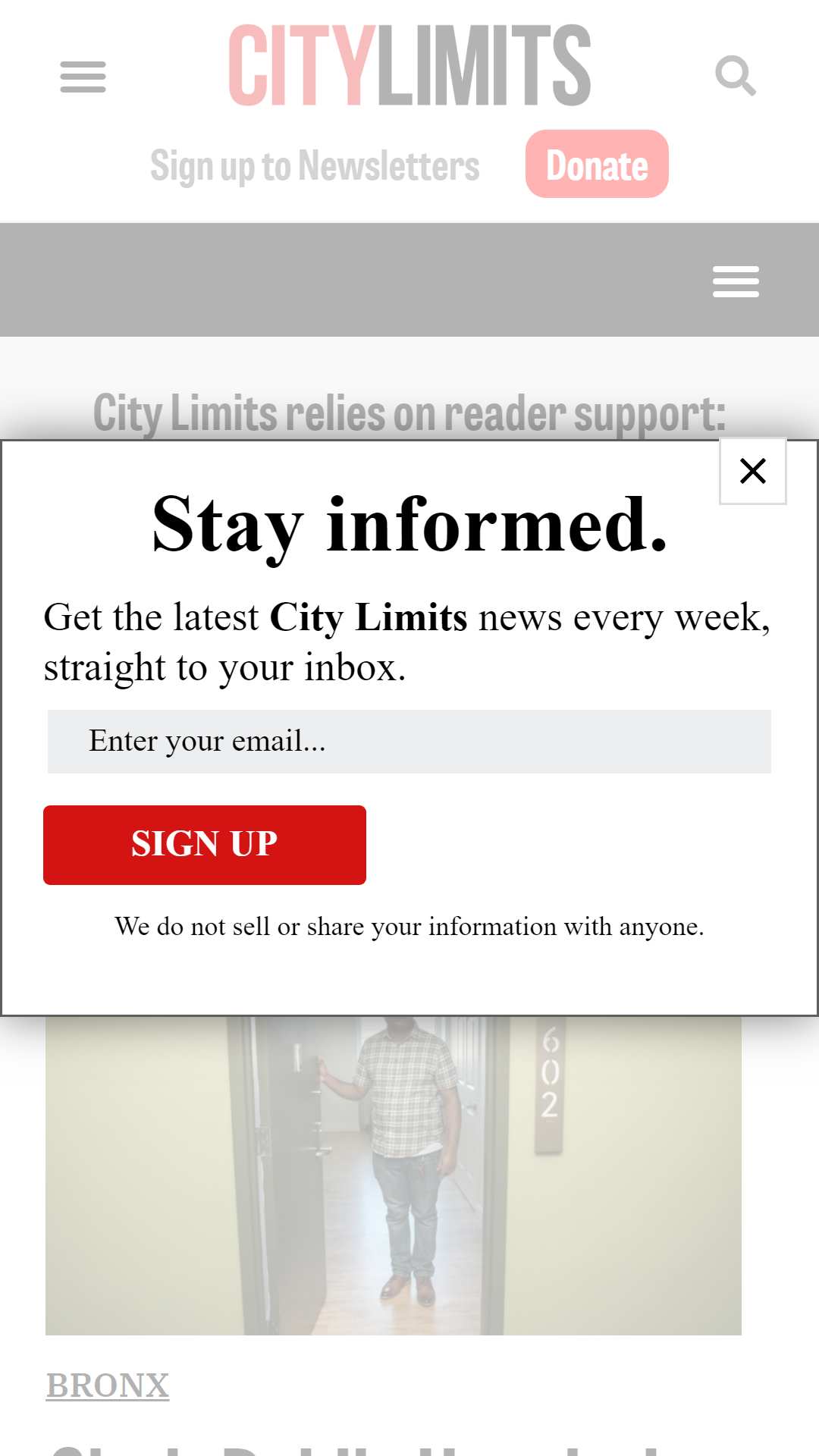Go to CityLimits homepage via logo

pyautogui.click(x=409, y=65)
